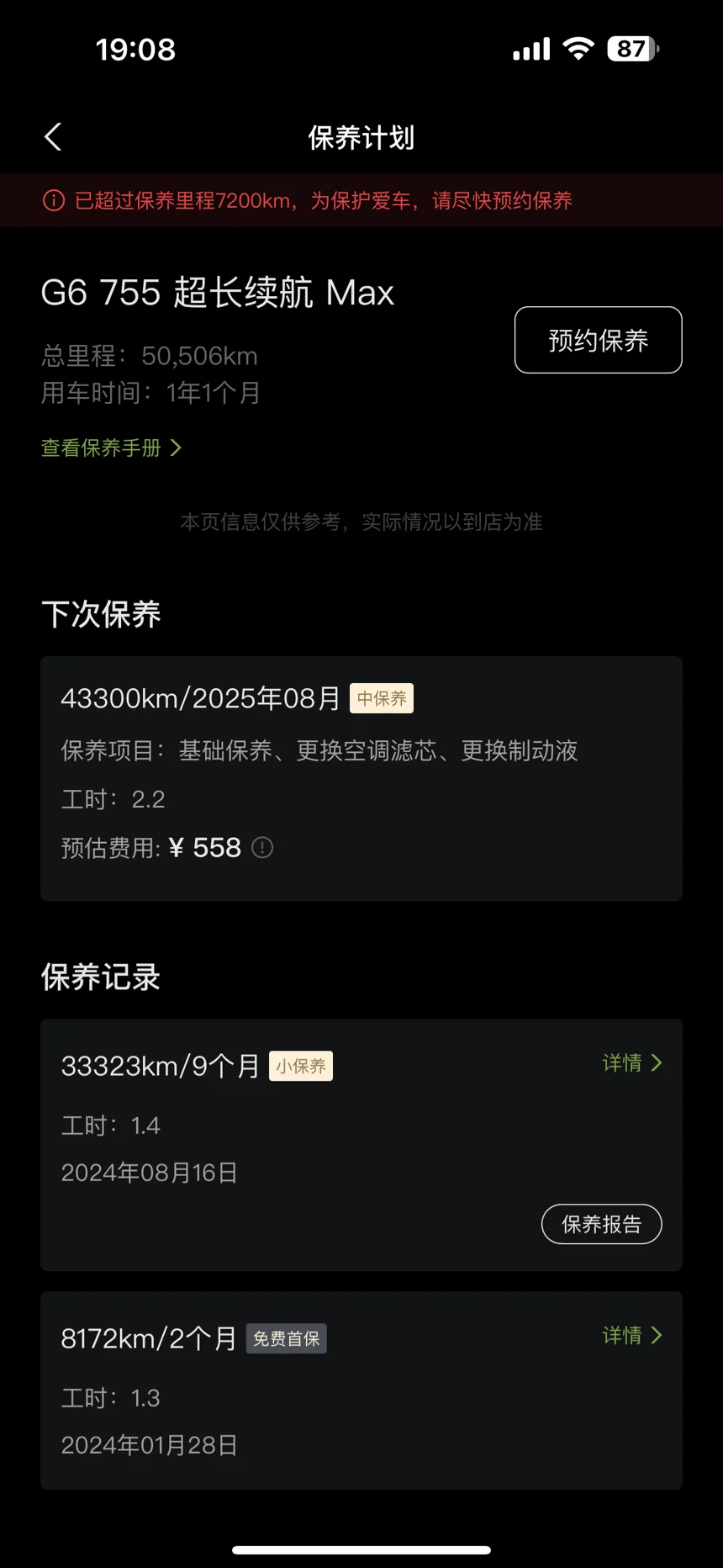Go back using the top-left arrow

click(53, 137)
